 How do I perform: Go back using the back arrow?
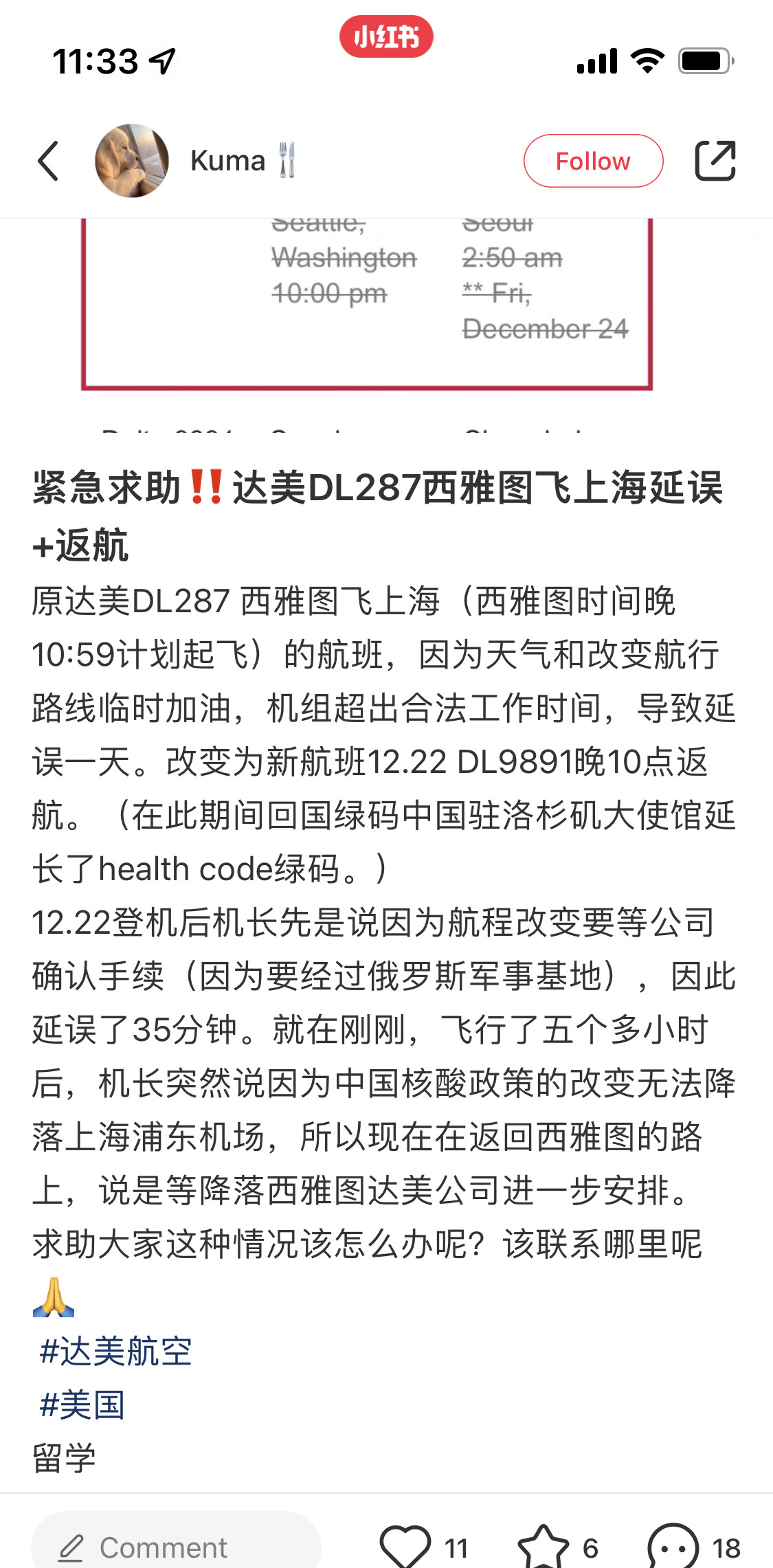pyautogui.click(x=48, y=161)
